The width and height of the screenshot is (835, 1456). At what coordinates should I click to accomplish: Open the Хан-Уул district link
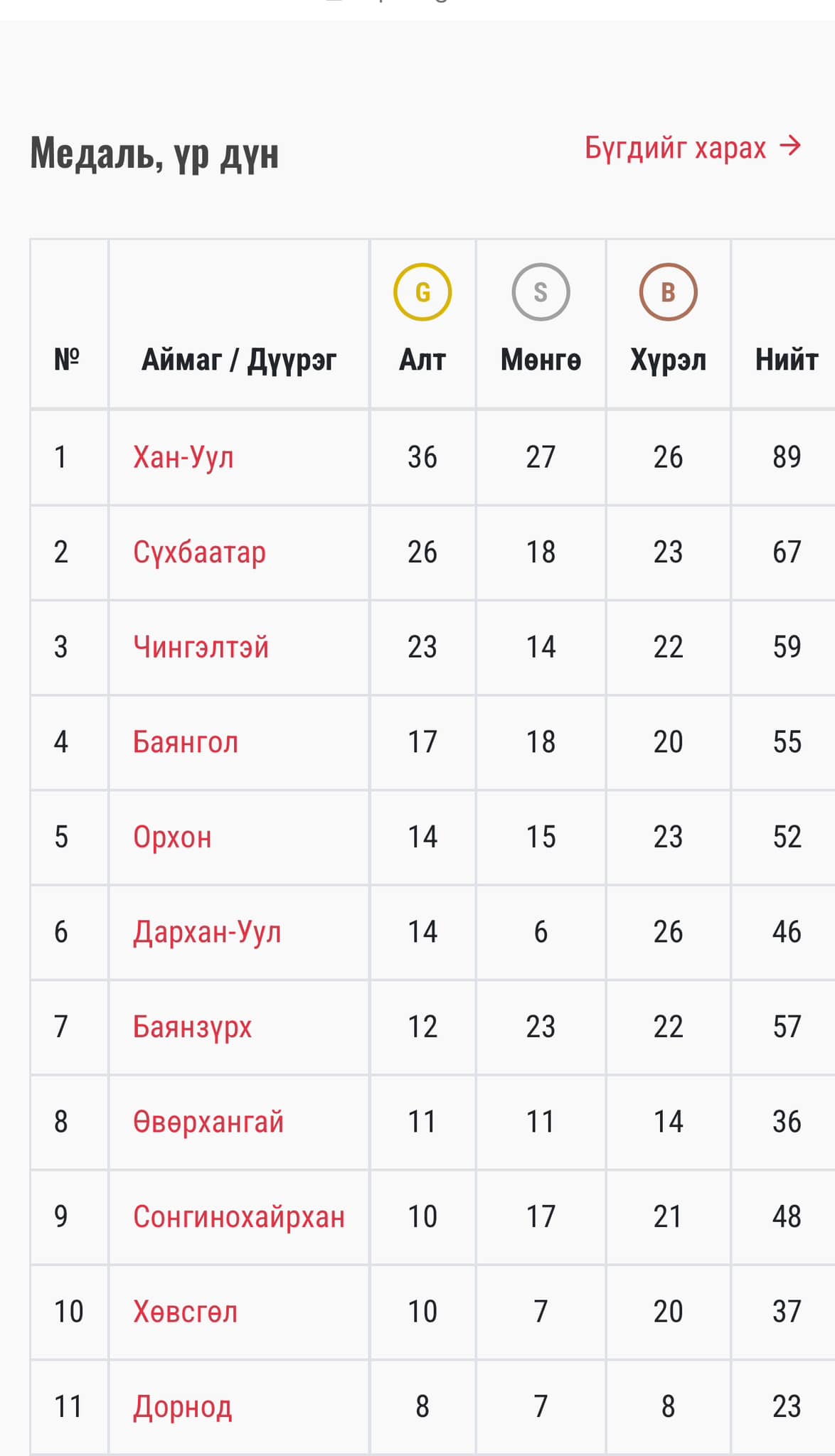coord(184,457)
